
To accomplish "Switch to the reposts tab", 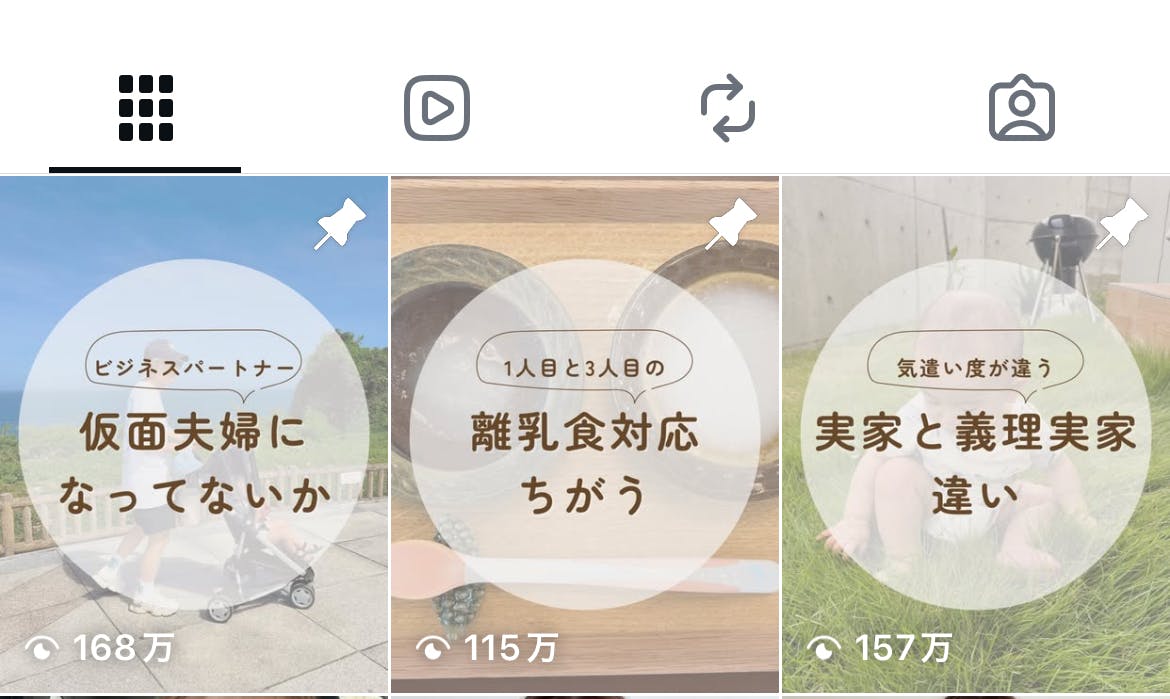I will tap(728, 108).
